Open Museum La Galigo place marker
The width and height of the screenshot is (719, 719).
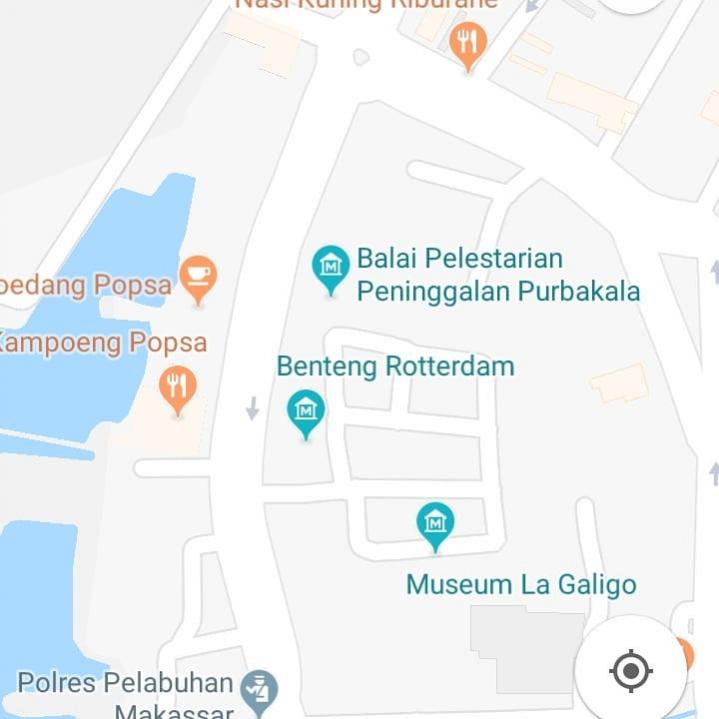[x=435, y=523]
